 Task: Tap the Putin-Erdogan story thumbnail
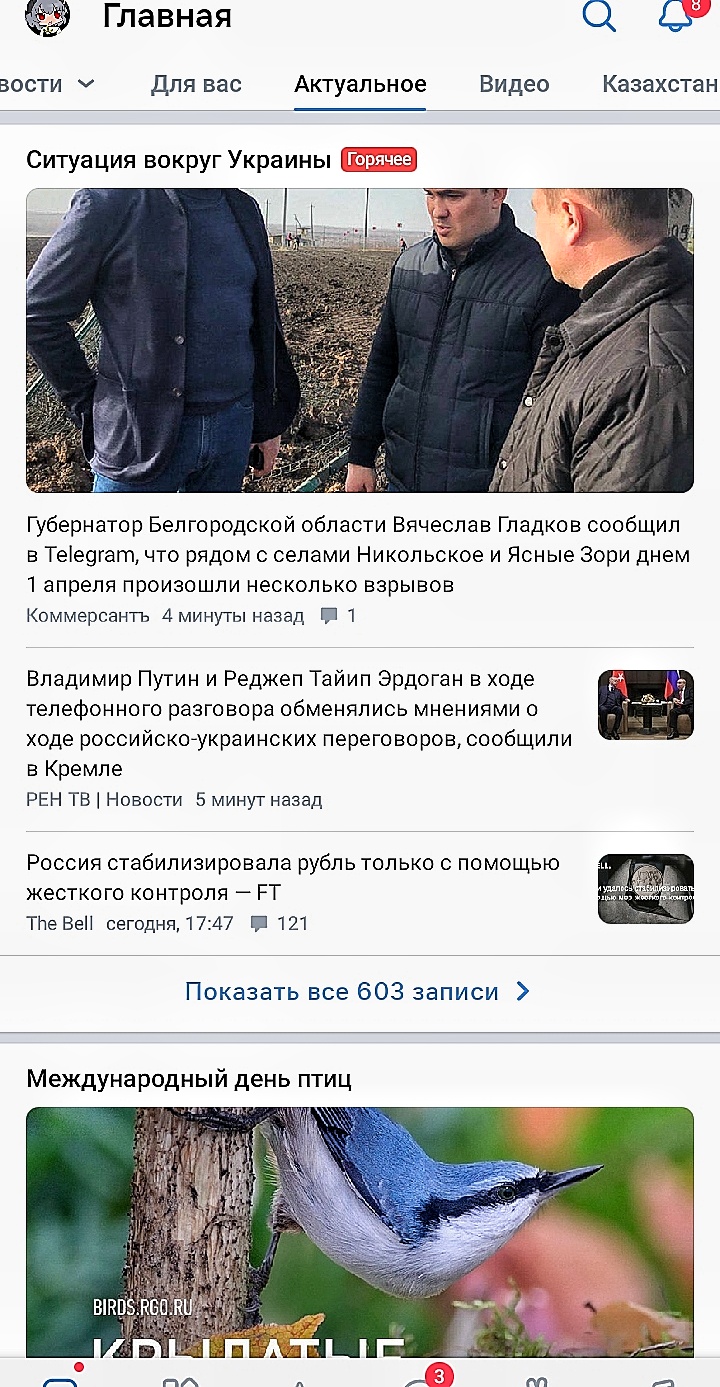[645, 705]
